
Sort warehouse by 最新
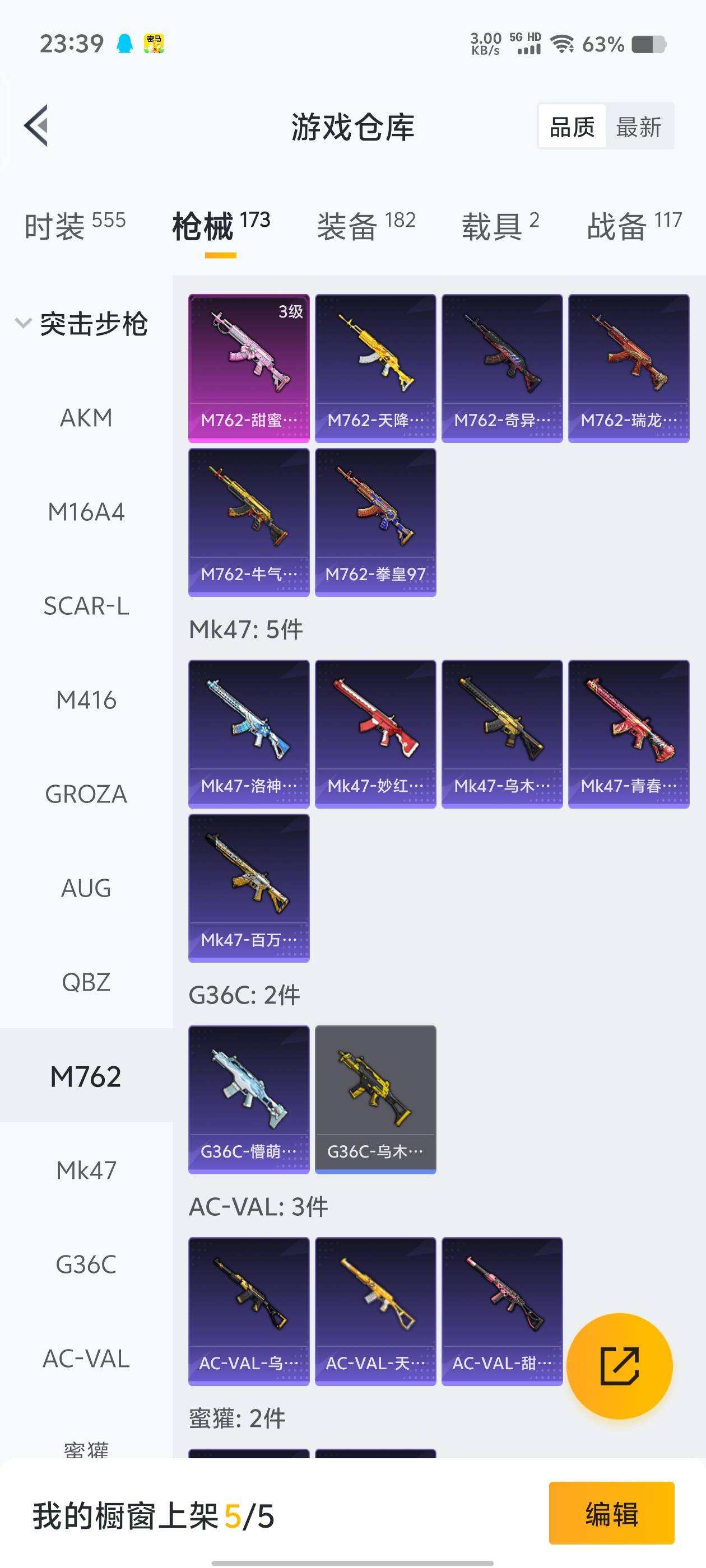click(x=638, y=127)
